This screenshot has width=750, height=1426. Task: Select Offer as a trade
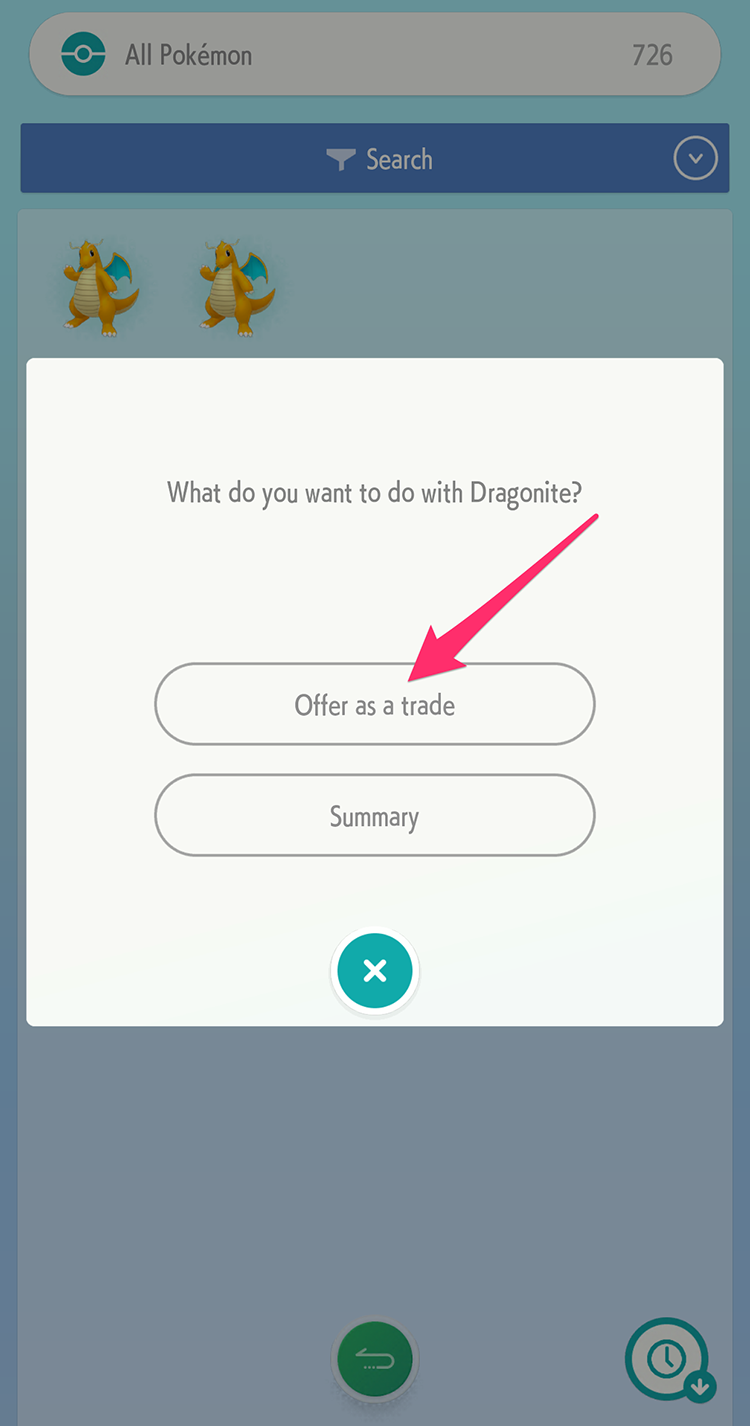click(374, 705)
